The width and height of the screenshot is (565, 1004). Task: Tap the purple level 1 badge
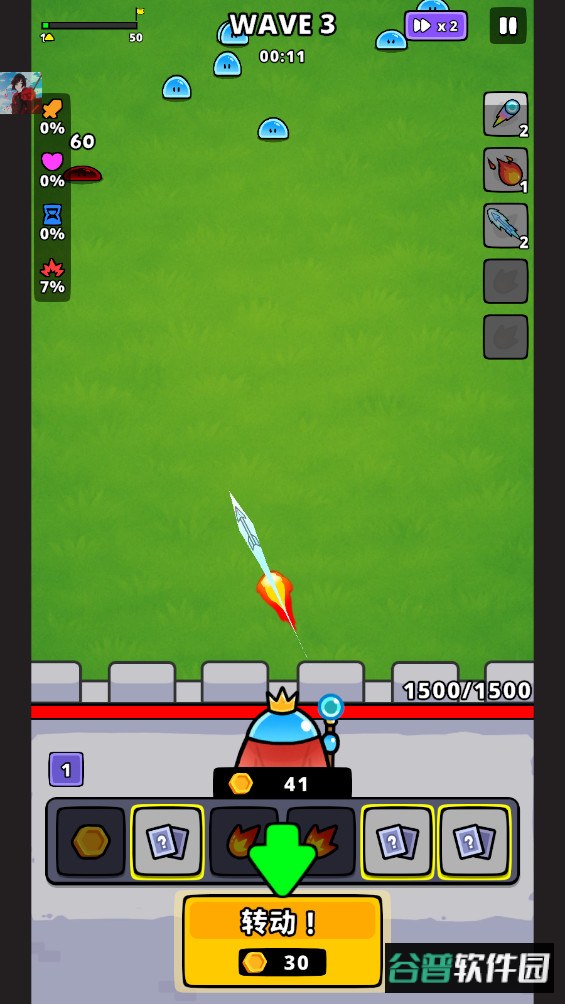click(66, 769)
